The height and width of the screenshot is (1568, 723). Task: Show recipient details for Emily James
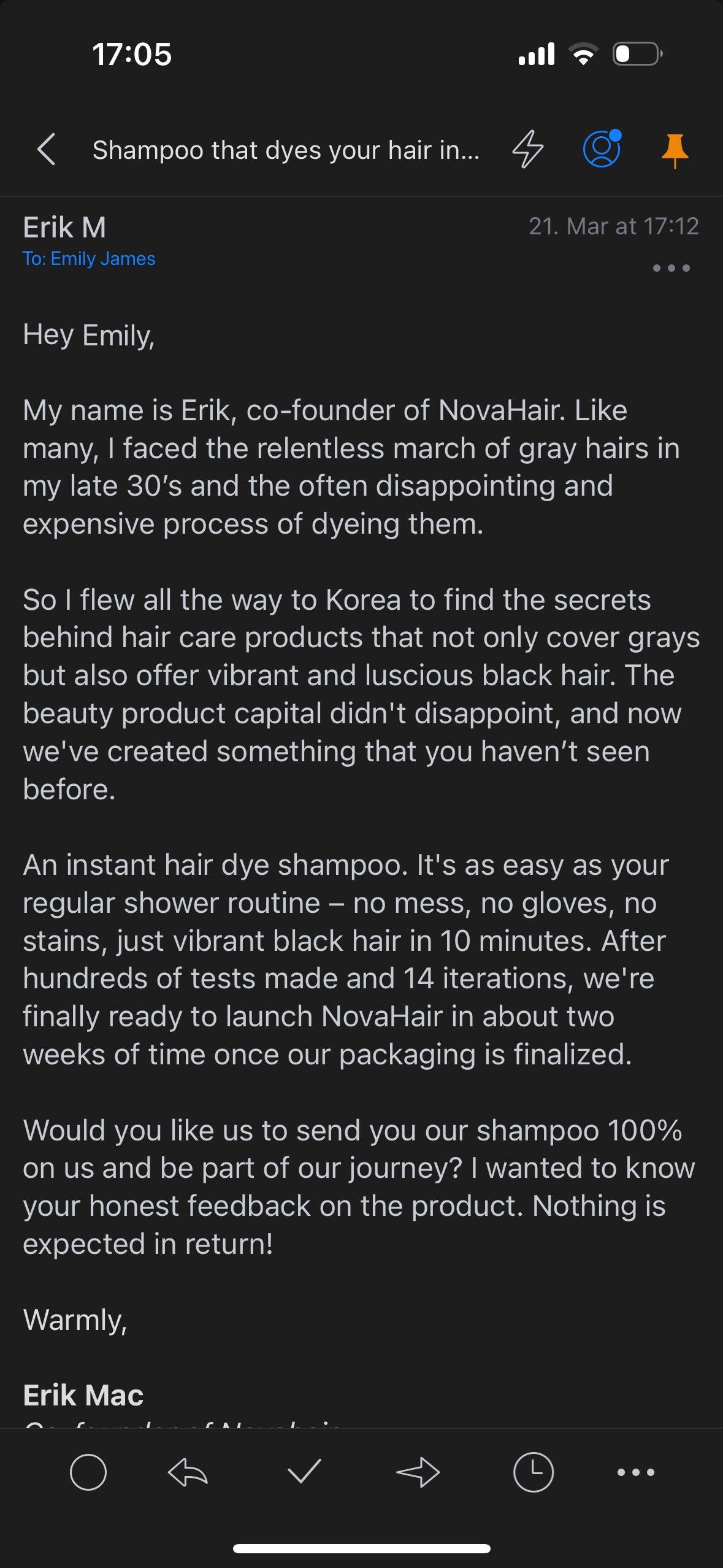point(89,259)
